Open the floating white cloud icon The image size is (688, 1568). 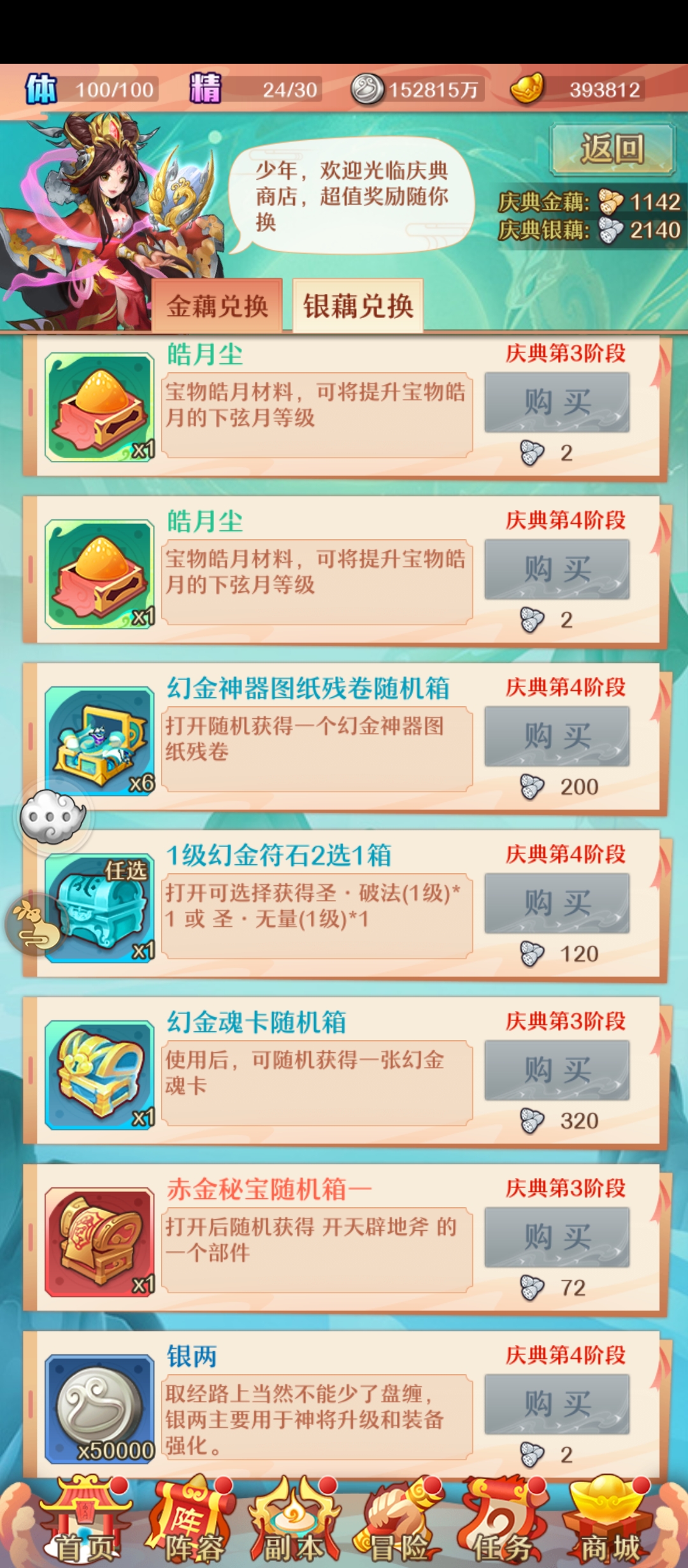click(54, 817)
